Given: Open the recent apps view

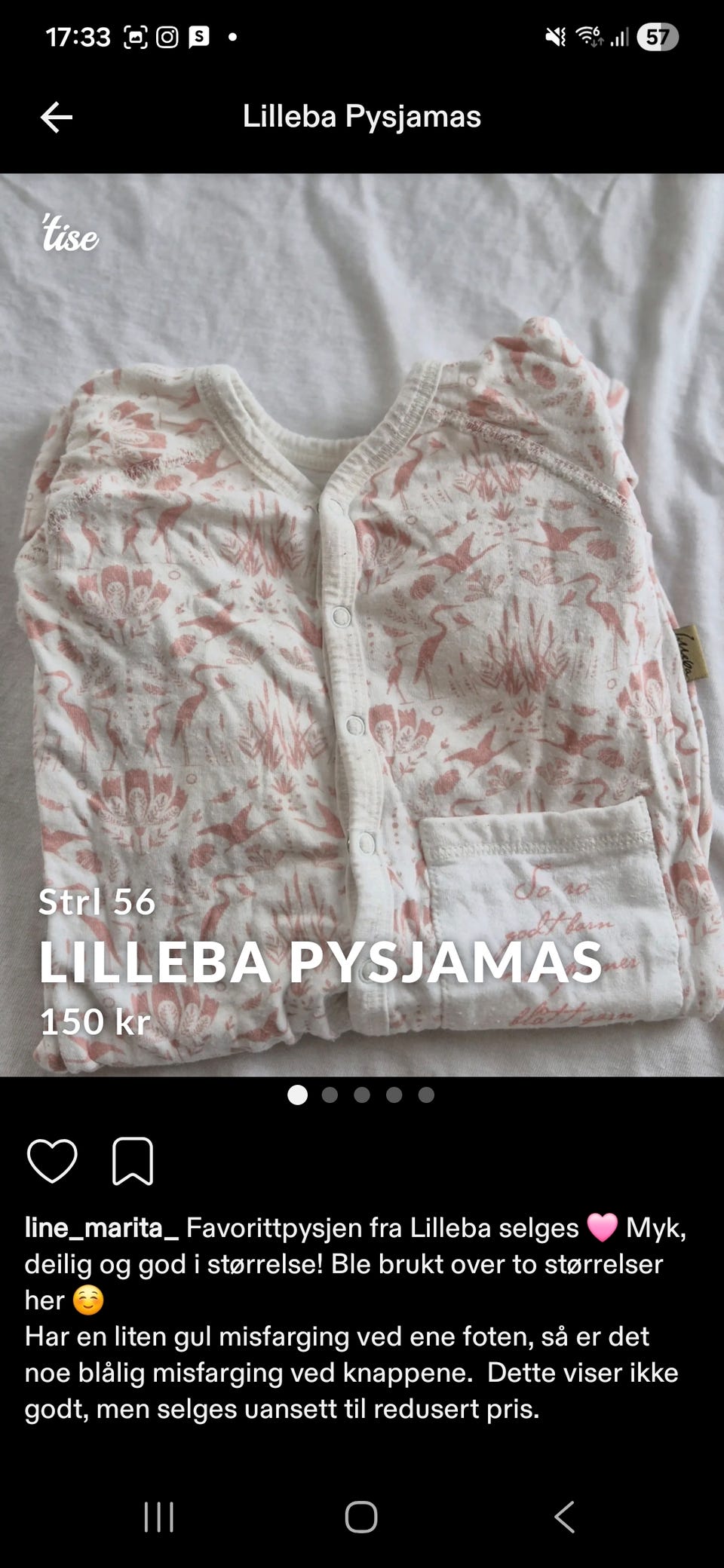Looking at the screenshot, I should click(159, 1517).
